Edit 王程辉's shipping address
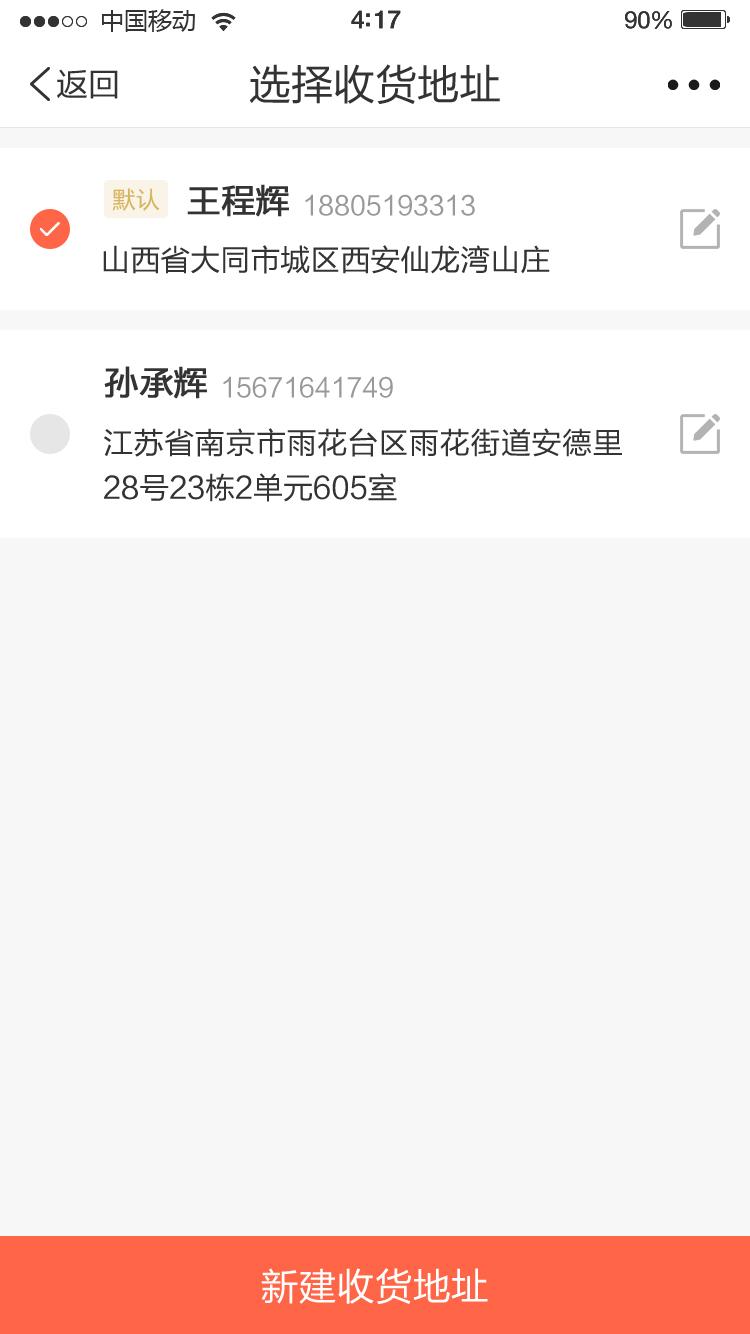Screen dimensions: 750x1334 (x=700, y=229)
